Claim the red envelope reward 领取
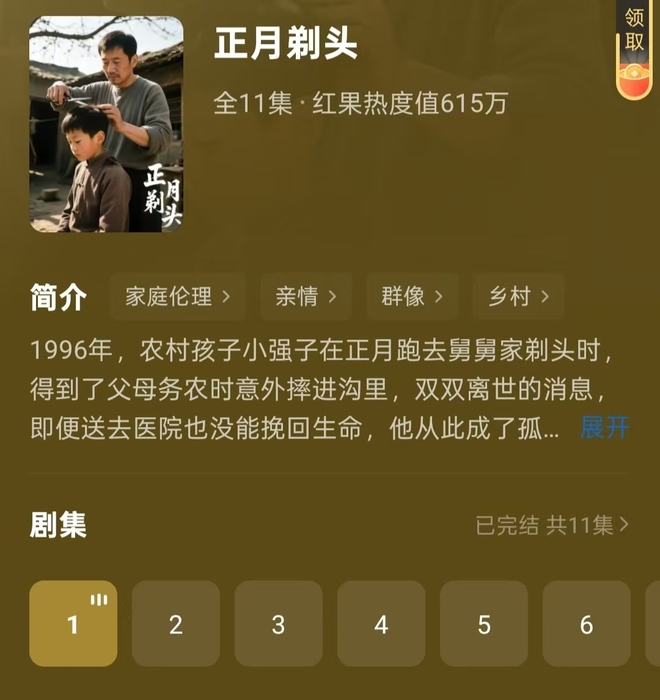The width and height of the screenshot is (660, 700). pos(634,48)
